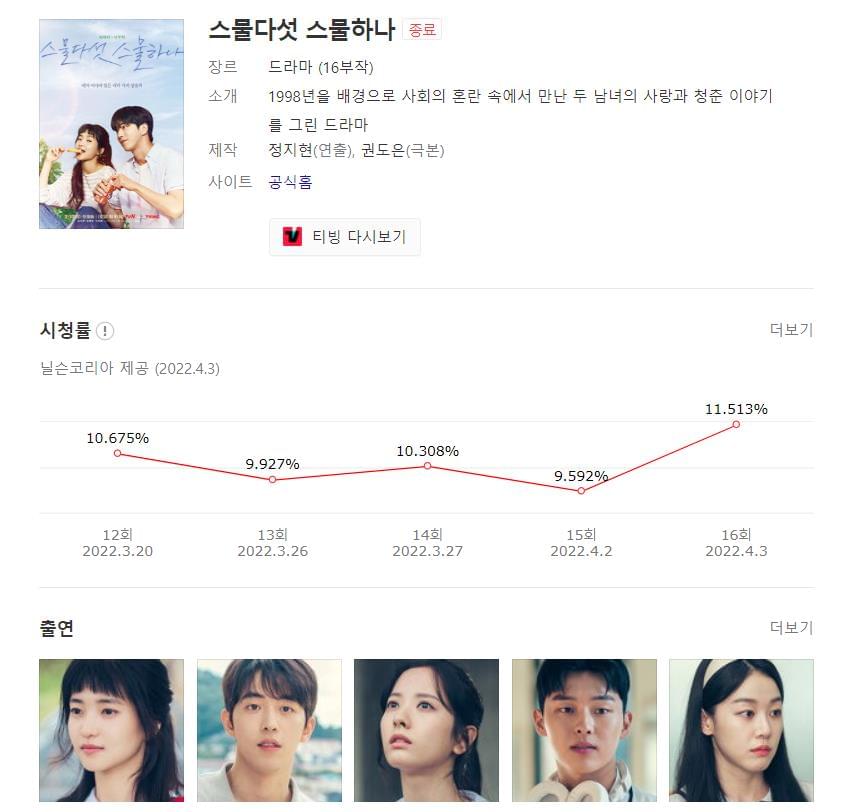Open 더보기 for the 시청률 section
This screenshot has width=855, height=812.
[x=791, y=330]
